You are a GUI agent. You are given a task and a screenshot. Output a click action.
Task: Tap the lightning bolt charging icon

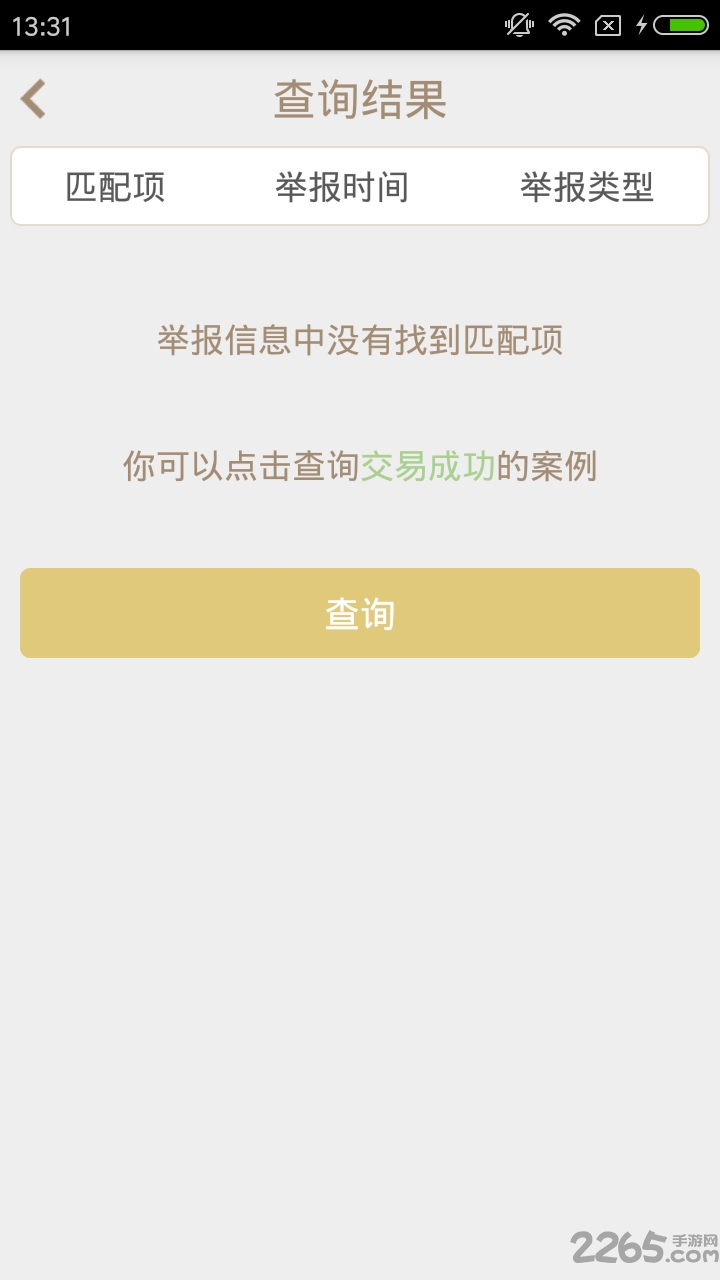click(x=642, y=25)
